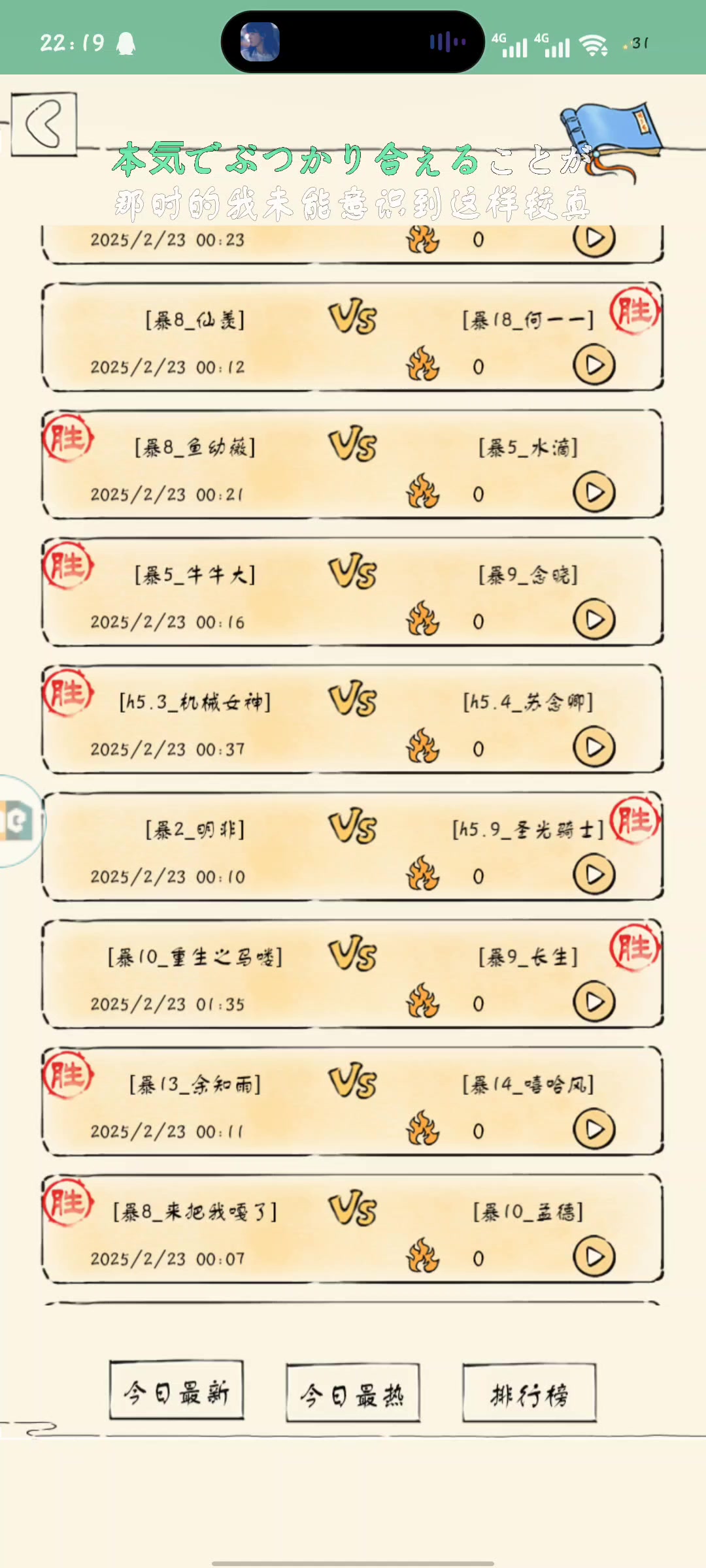Switch to the 今日最新 list
The image size is (706, 1568).
coord(176,1391)
